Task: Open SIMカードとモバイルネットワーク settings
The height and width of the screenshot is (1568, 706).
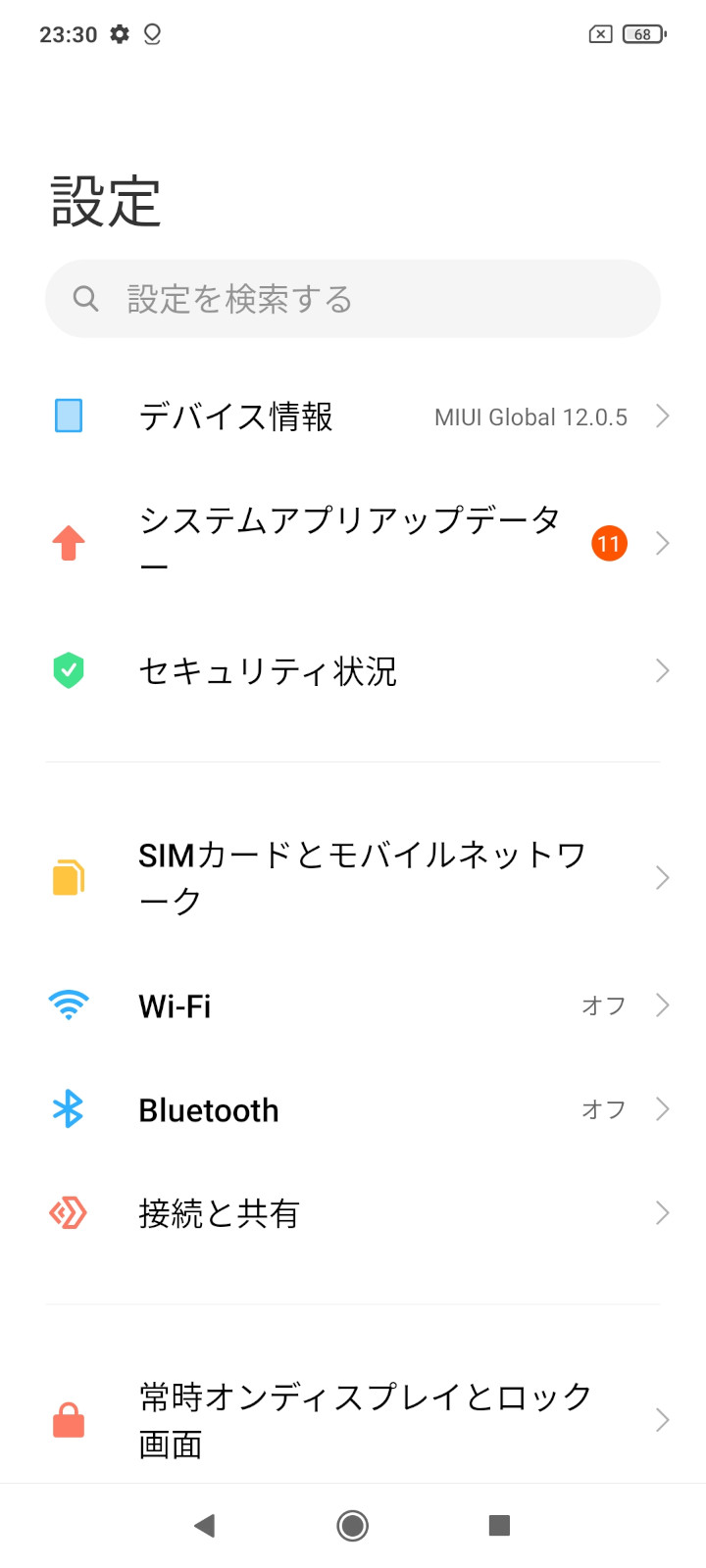Action: pyautogui.click(x=353, y=877)
